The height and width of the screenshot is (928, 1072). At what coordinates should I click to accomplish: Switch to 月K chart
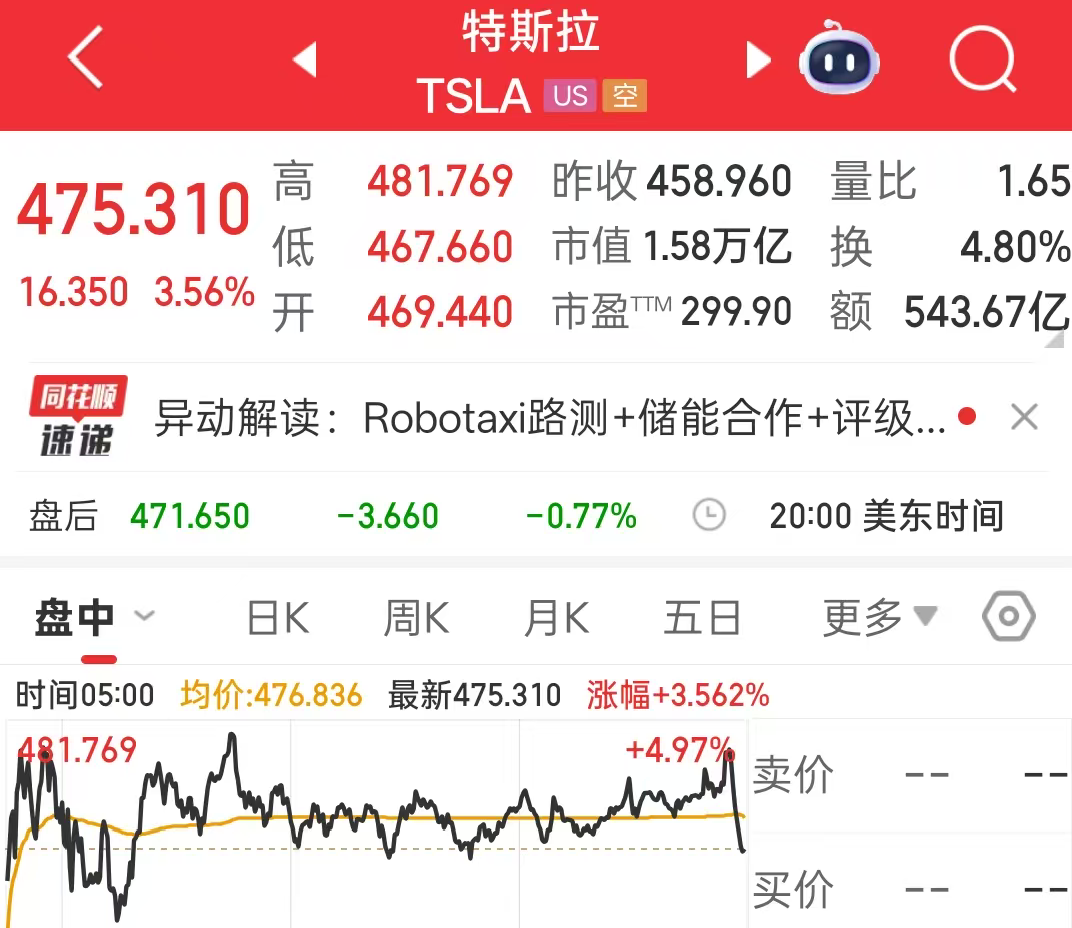556,618
